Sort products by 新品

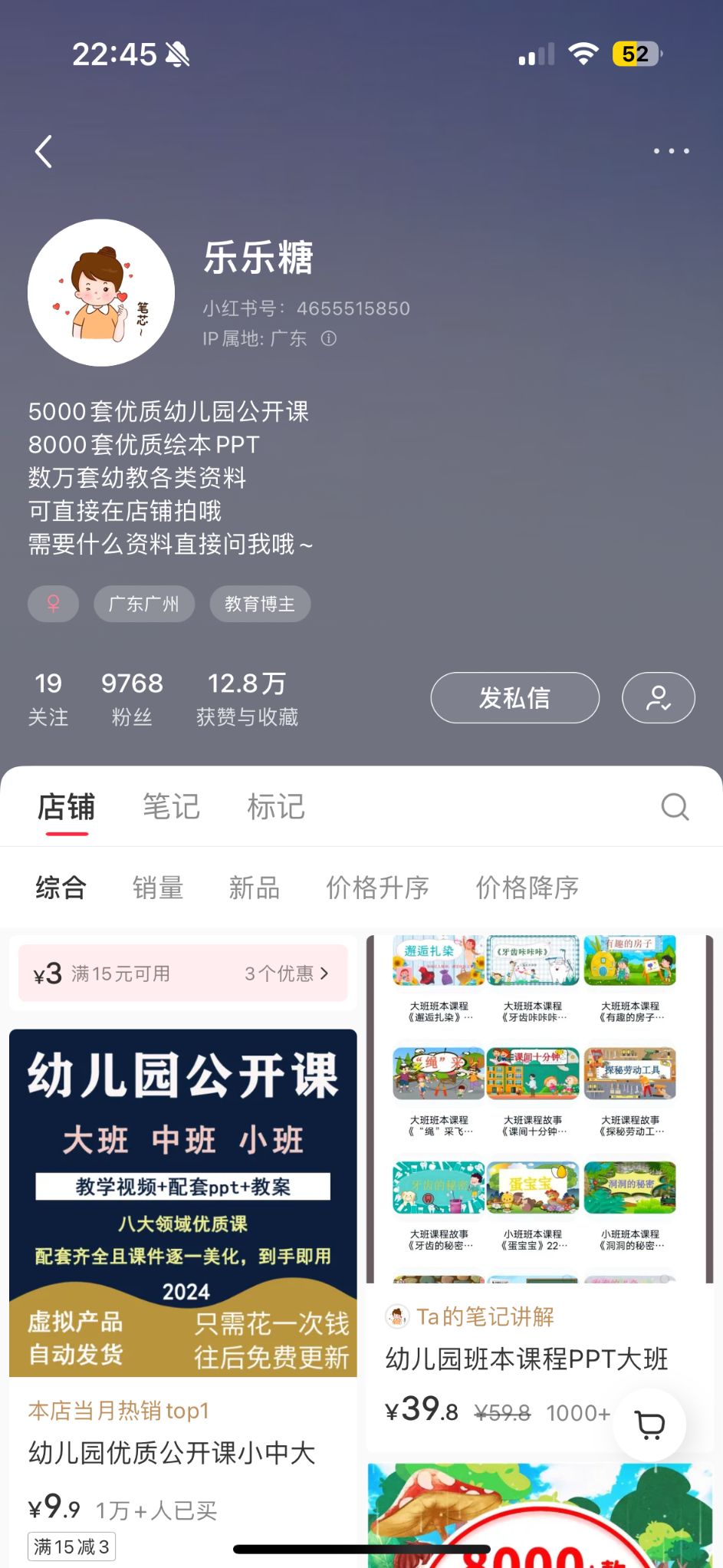(254, 888)
